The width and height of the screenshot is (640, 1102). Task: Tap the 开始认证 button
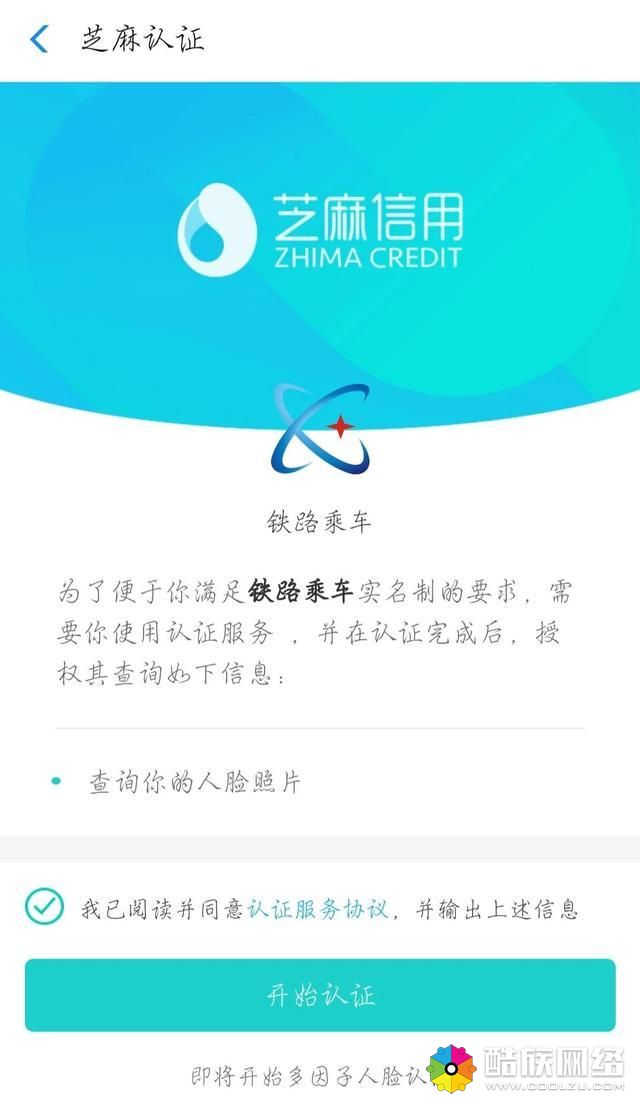pyautogui.click(x=320, y=995)
